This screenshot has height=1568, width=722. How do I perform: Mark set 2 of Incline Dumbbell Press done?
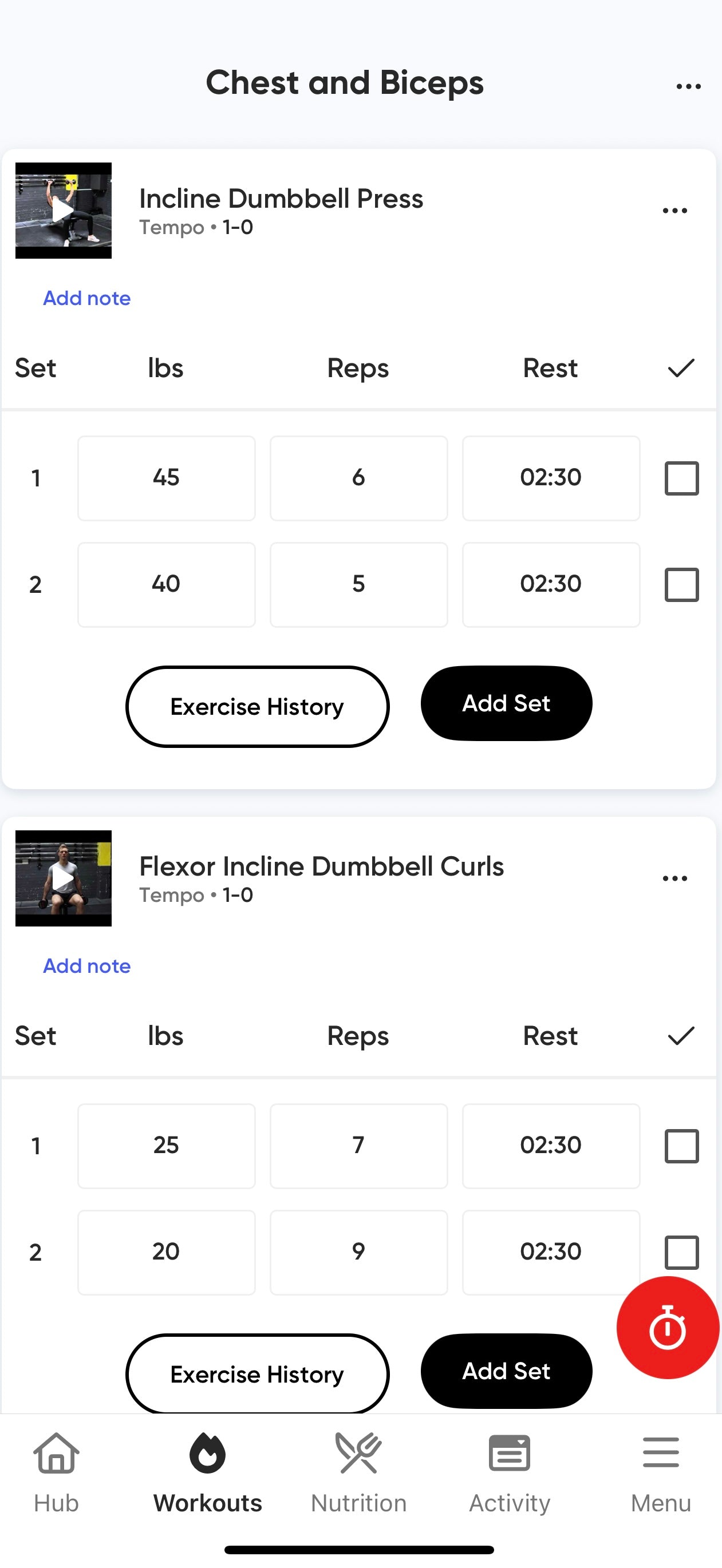tap(681, 584)
